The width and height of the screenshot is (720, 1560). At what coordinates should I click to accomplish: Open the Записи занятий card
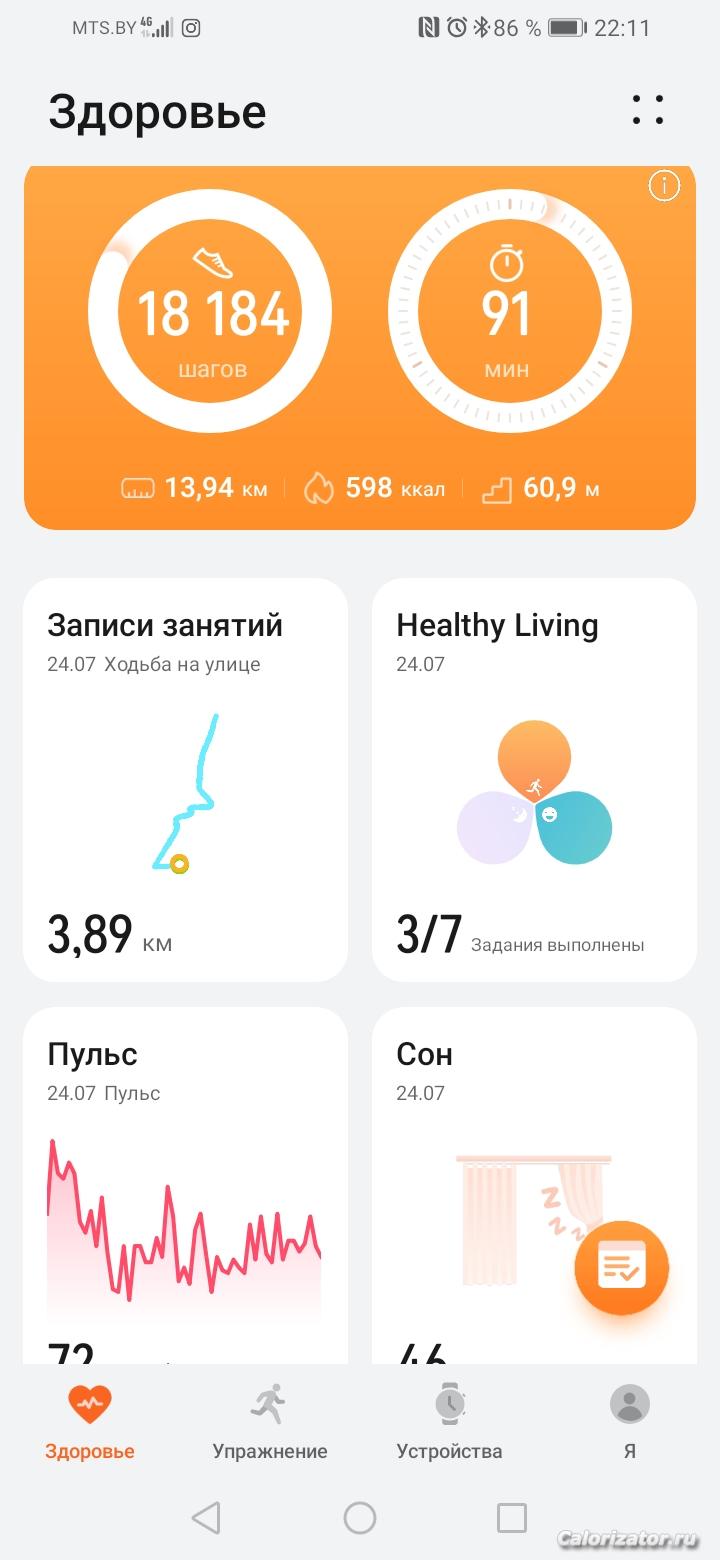[185, 780]
